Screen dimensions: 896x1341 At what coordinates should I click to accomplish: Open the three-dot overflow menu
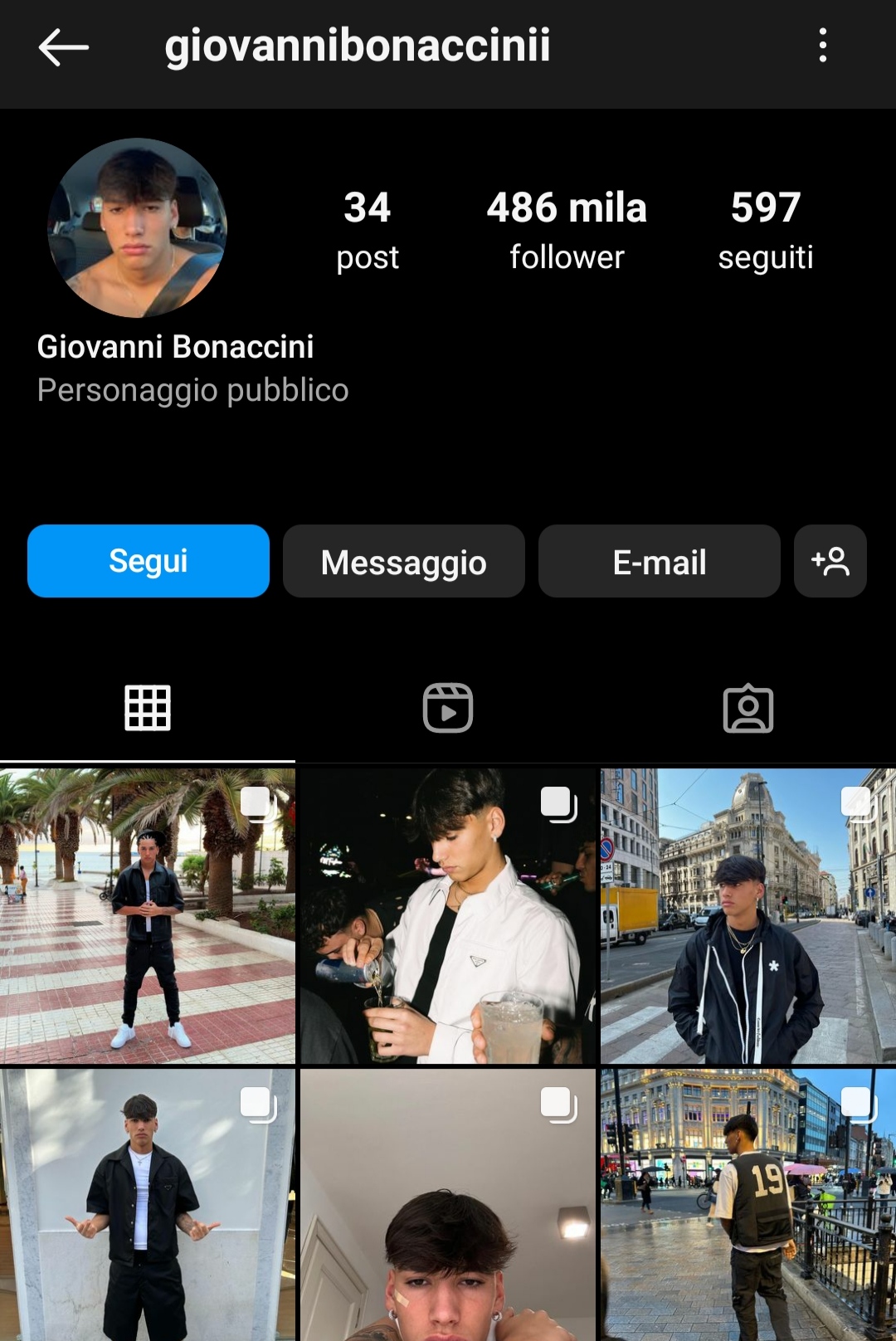coord(822,46)
